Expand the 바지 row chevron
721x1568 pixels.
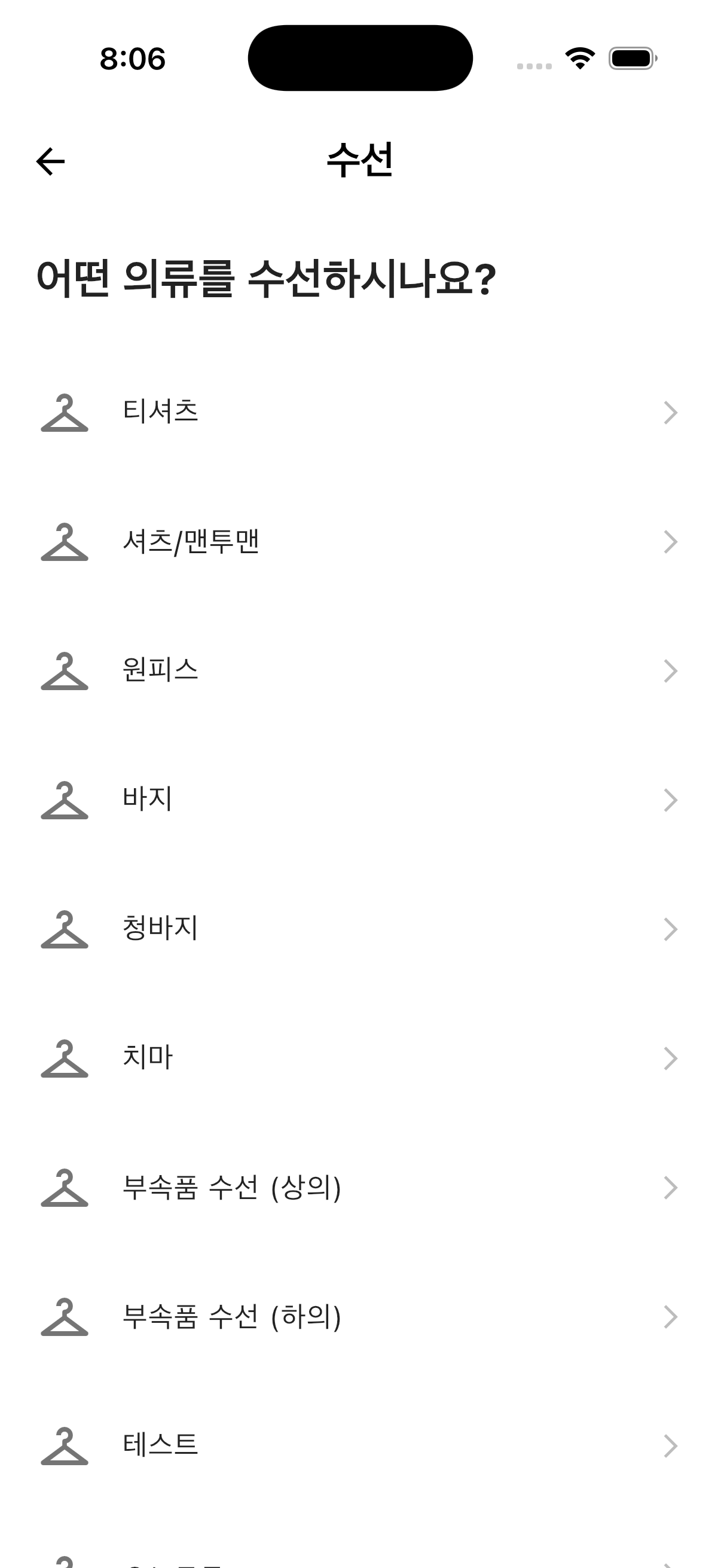[671, 799]
